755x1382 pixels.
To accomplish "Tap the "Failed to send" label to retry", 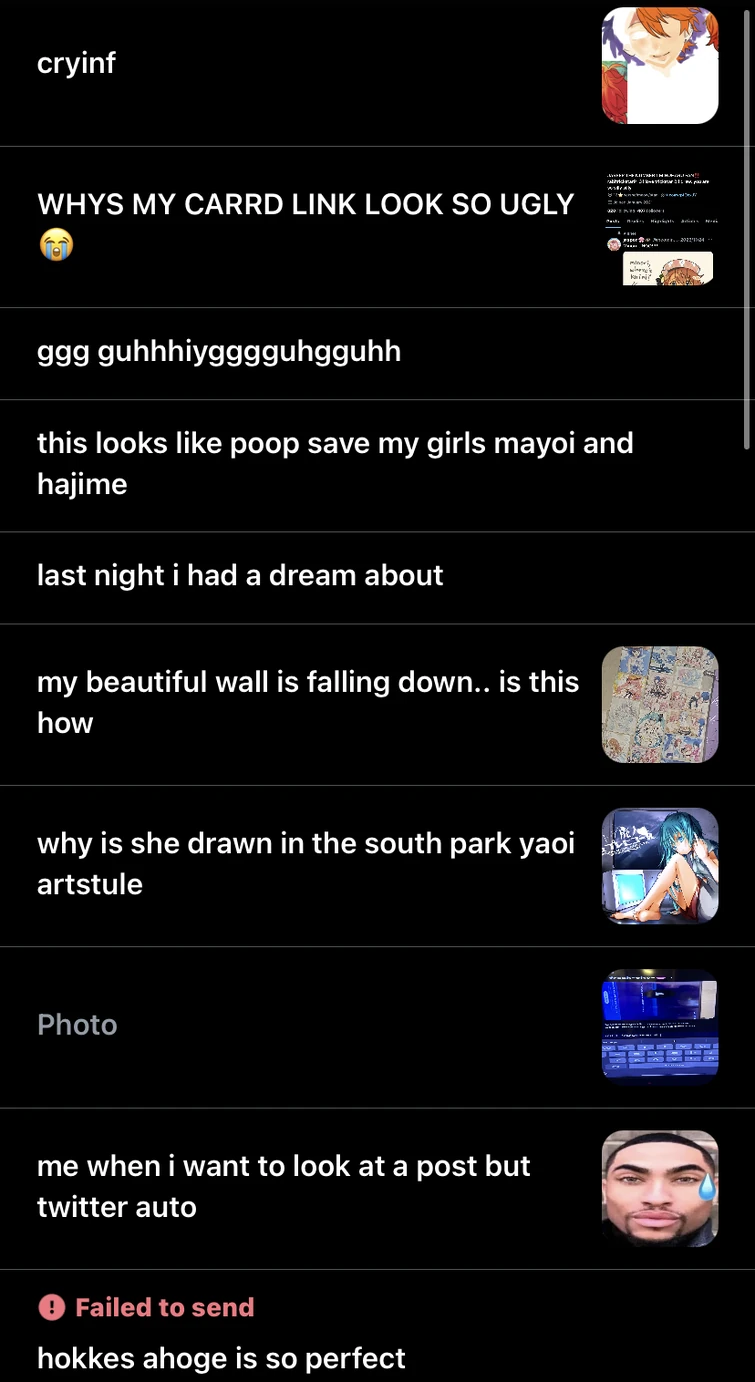I will click(x=164, y=1307).
